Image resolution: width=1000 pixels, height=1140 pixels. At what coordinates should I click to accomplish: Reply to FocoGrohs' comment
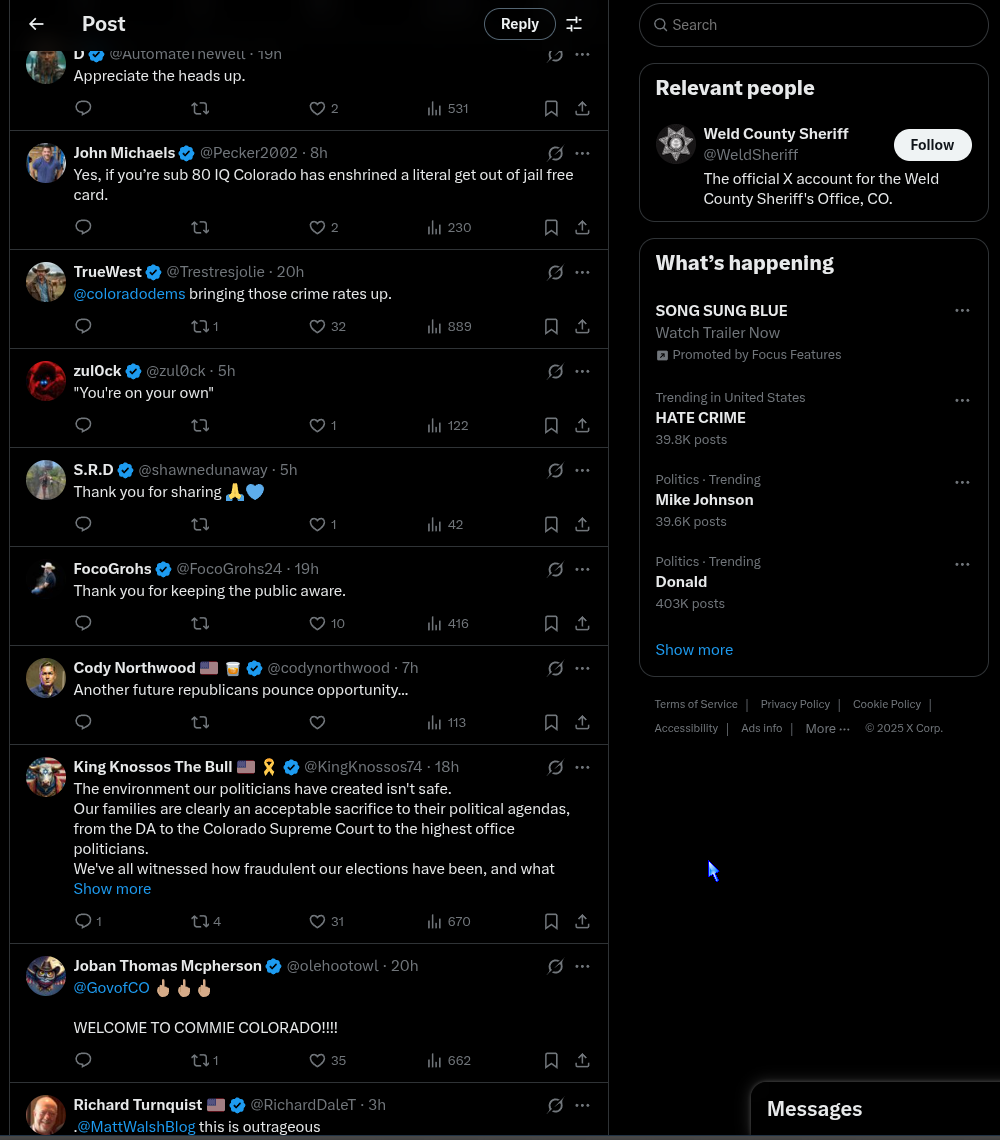click(x=84, y=624)
